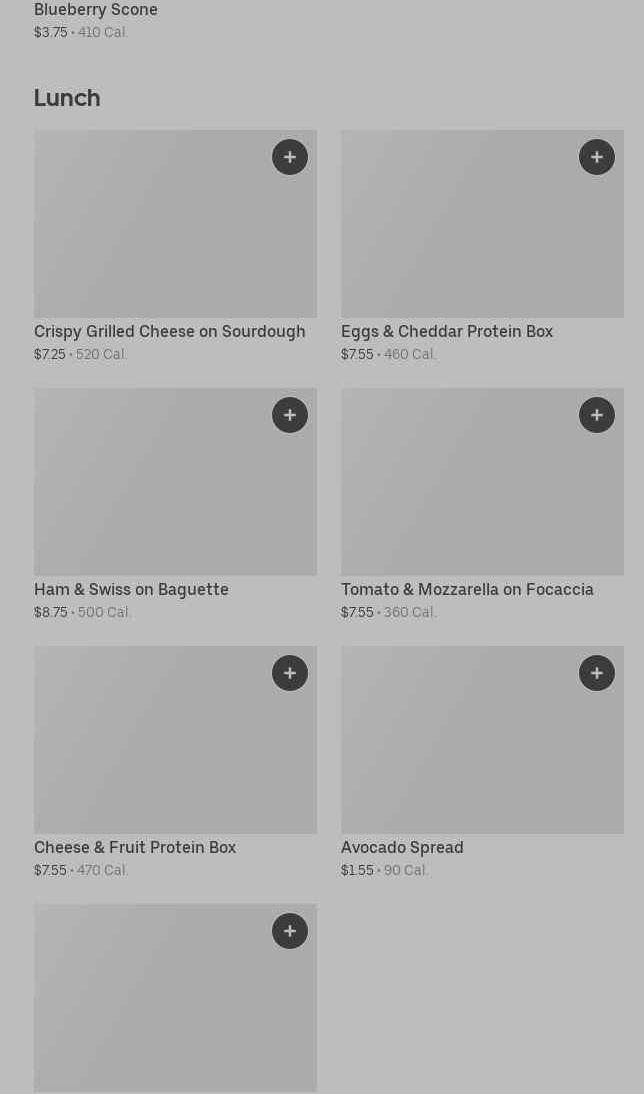644x1094 pixels.
Task: Add Avocado Spread to cart
Action: 597,673
